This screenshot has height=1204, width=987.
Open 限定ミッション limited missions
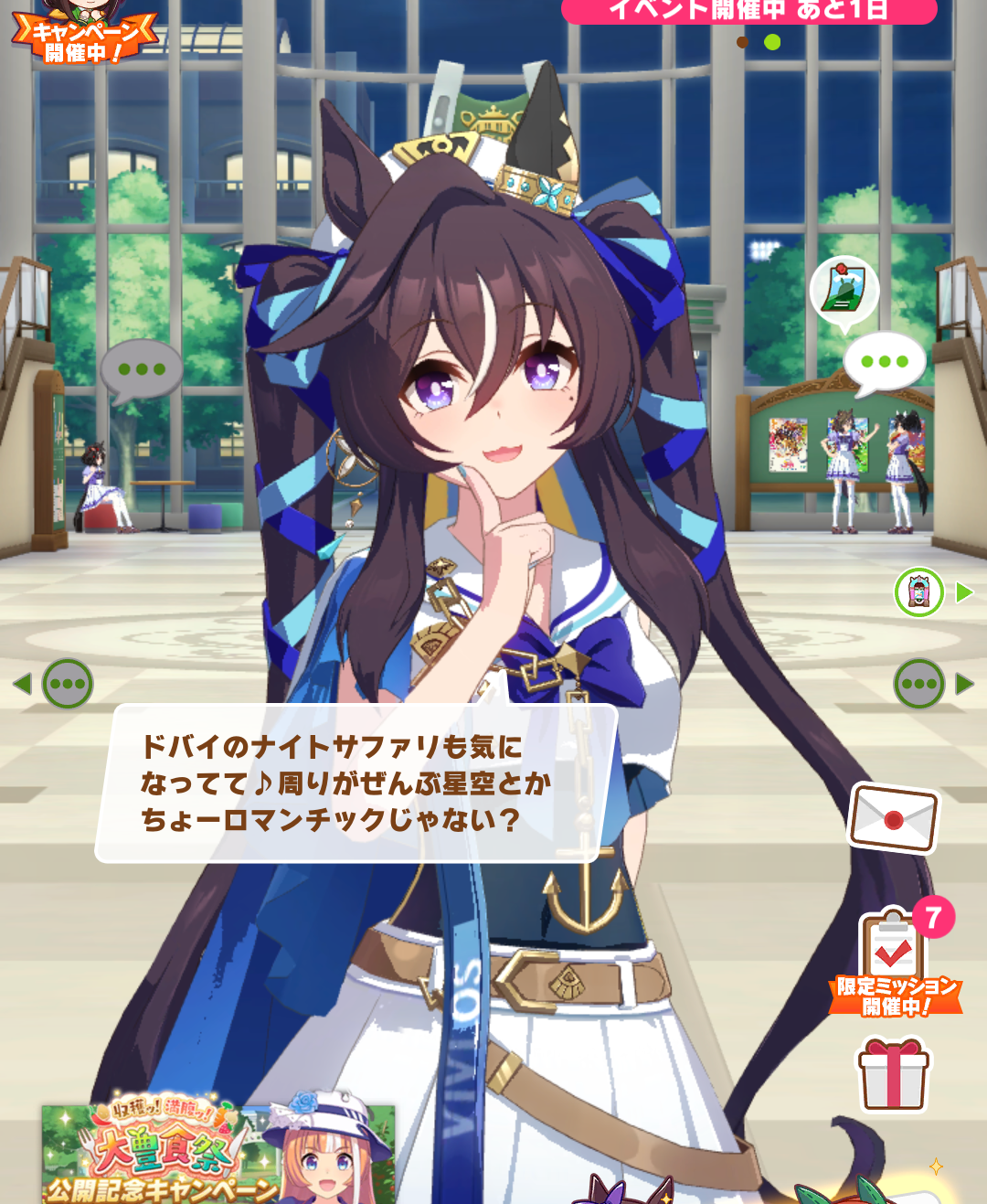(896, 962)
